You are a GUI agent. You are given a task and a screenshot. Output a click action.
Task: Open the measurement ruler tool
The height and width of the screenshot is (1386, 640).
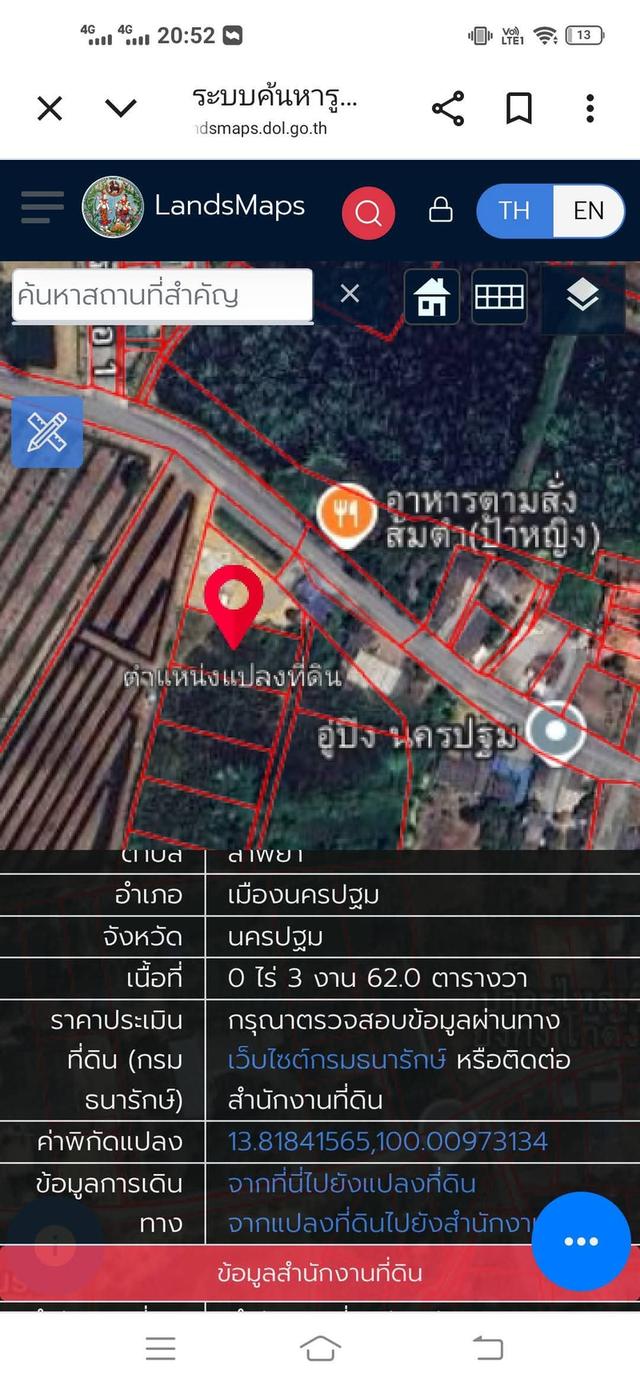click(47, 432)
